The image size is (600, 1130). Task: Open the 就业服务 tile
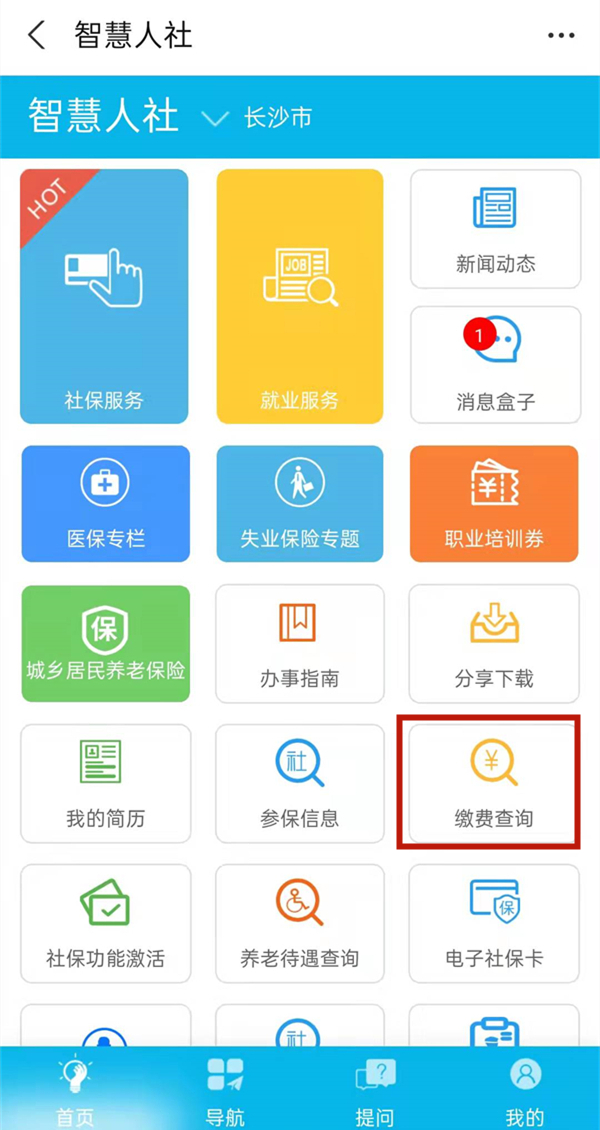point(300,296)
